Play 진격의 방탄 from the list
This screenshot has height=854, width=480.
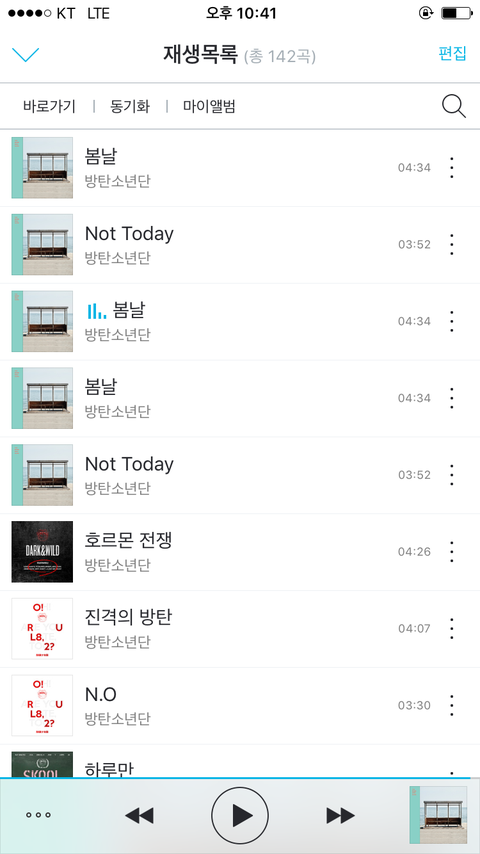tap(240, 629)
